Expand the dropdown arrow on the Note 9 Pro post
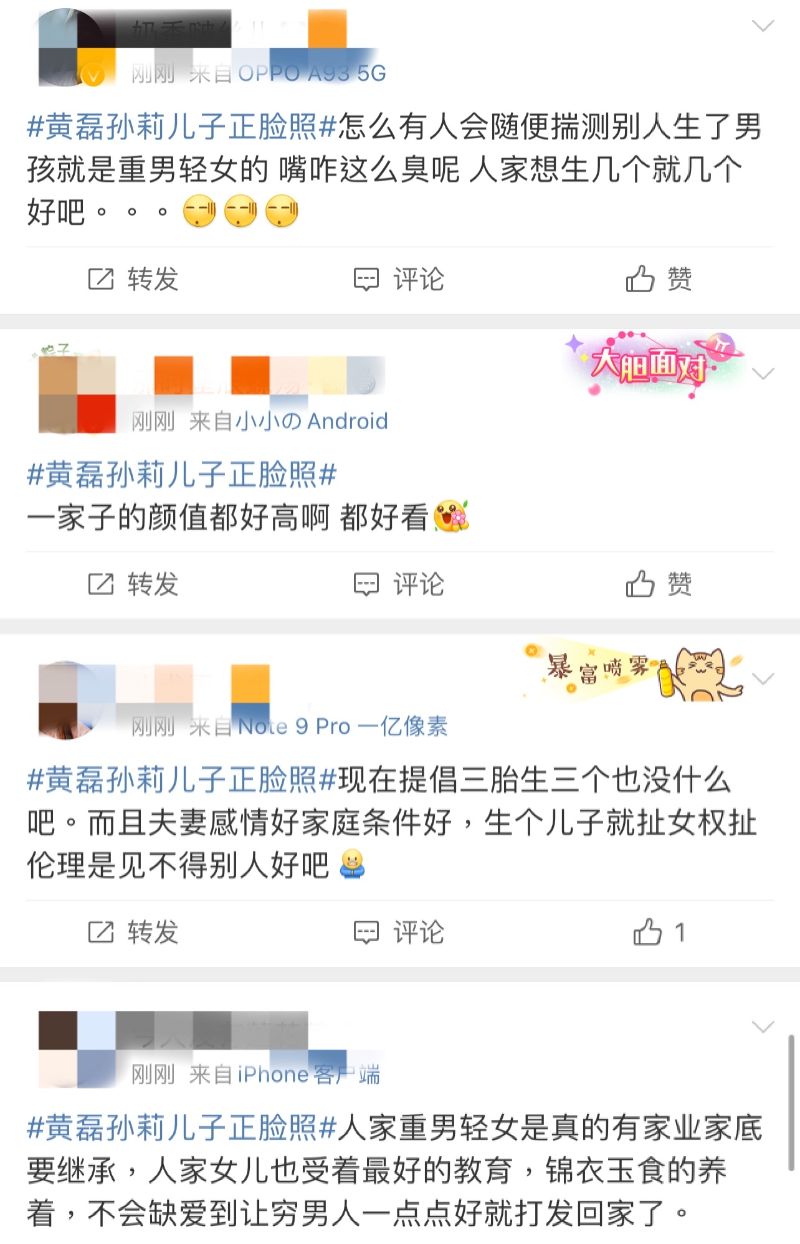The image size is (800, 1244). click(x=763, y=679)
